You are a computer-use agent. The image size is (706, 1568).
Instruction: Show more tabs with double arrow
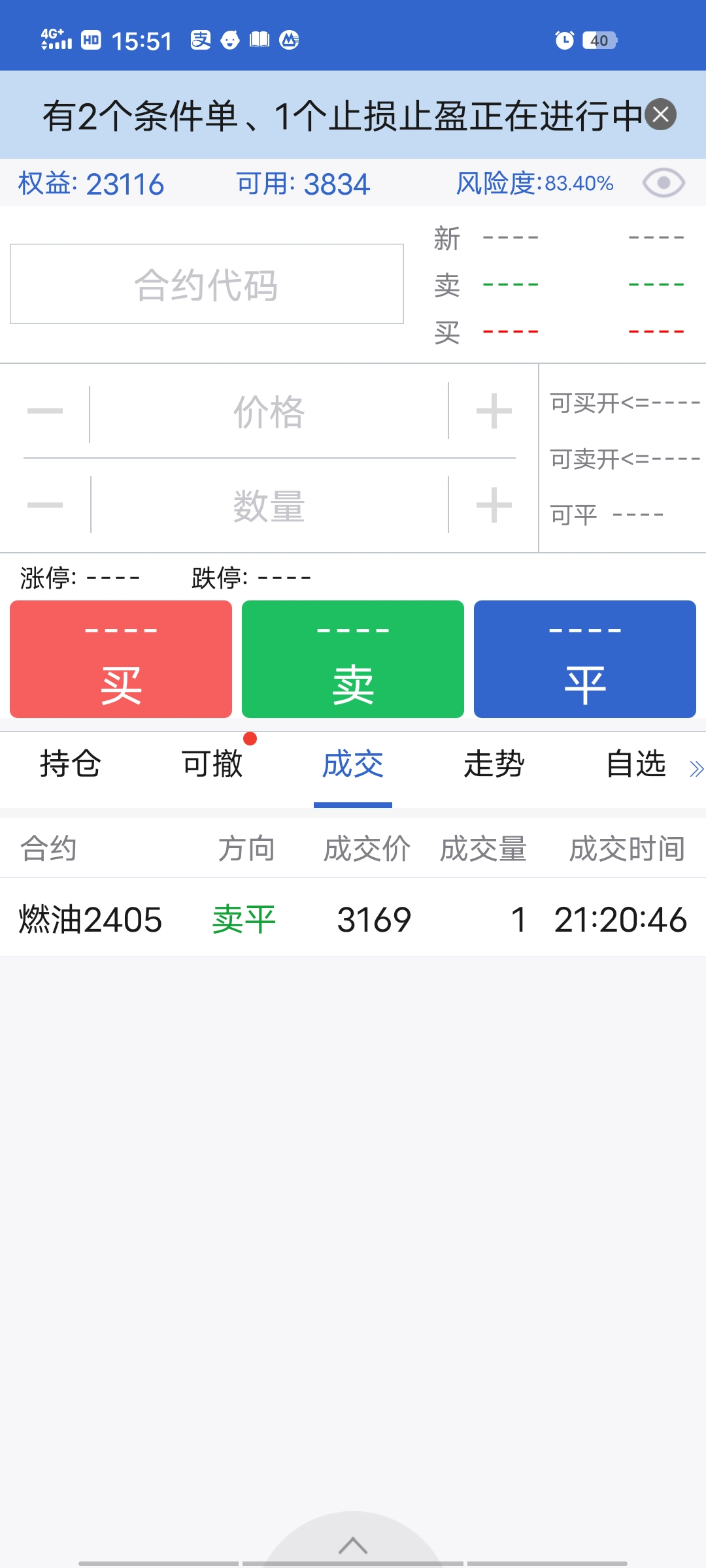pyautogui.click(x=696, y=769)
